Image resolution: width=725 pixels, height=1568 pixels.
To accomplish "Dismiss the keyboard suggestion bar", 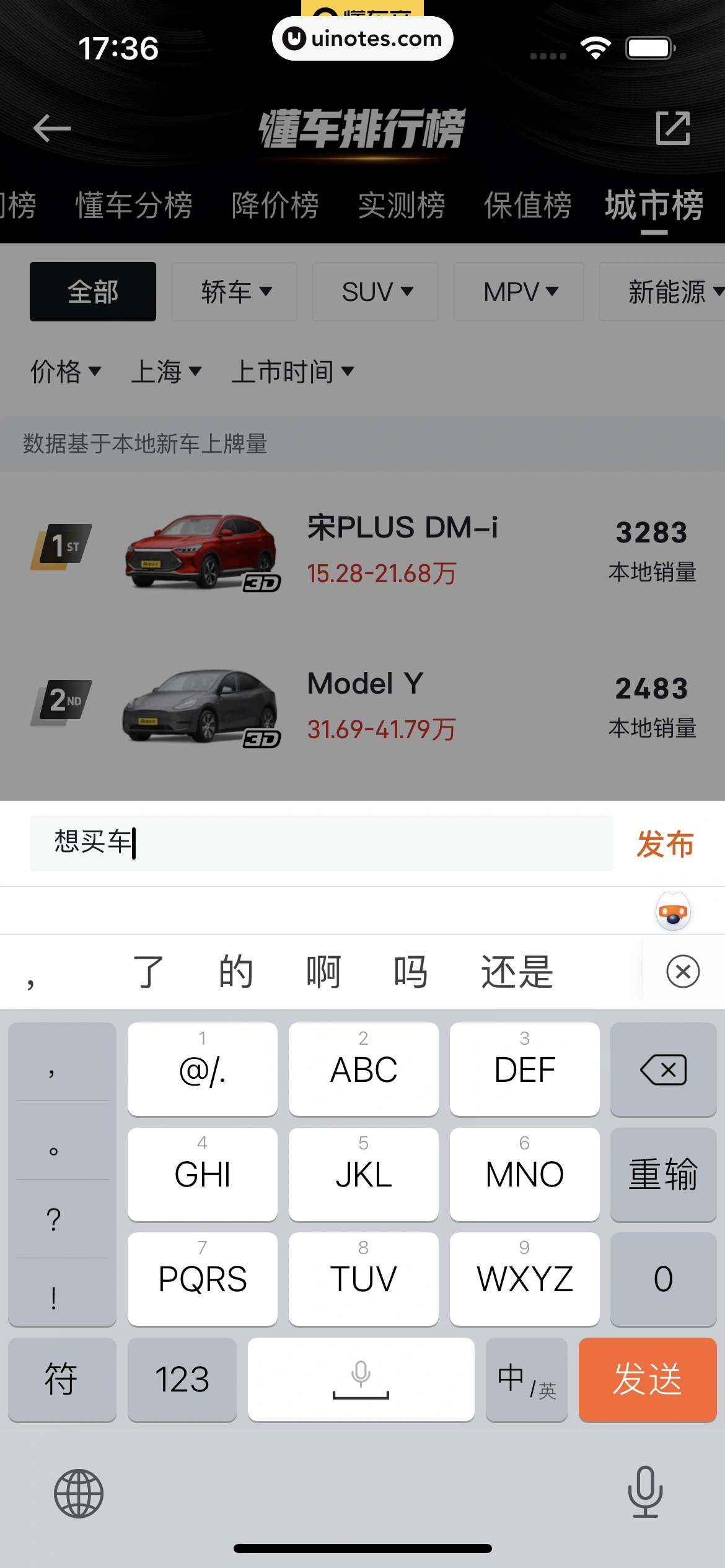I will tap(683, 972).
